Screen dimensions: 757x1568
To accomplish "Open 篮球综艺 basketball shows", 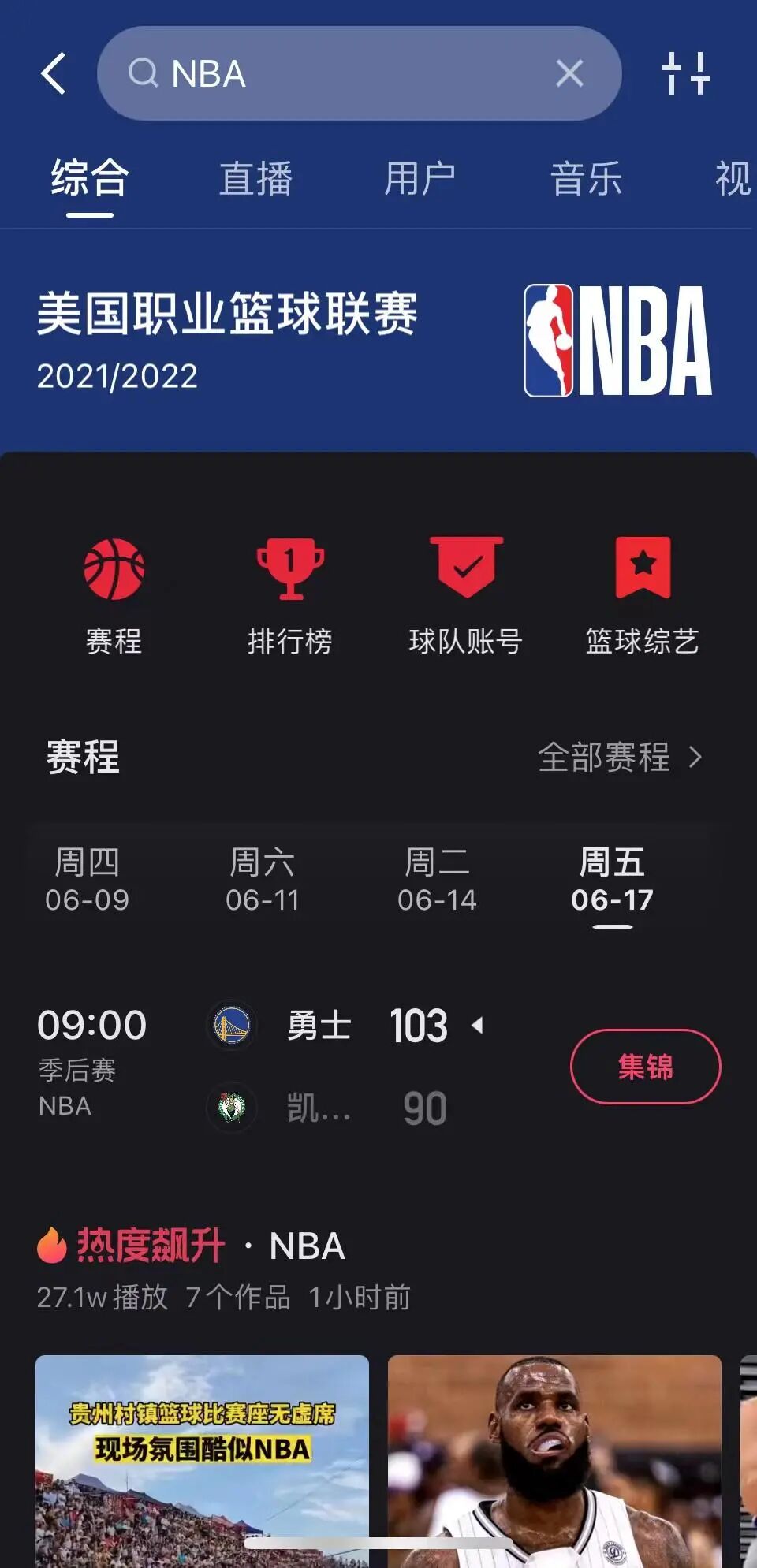I will [643, 595].
